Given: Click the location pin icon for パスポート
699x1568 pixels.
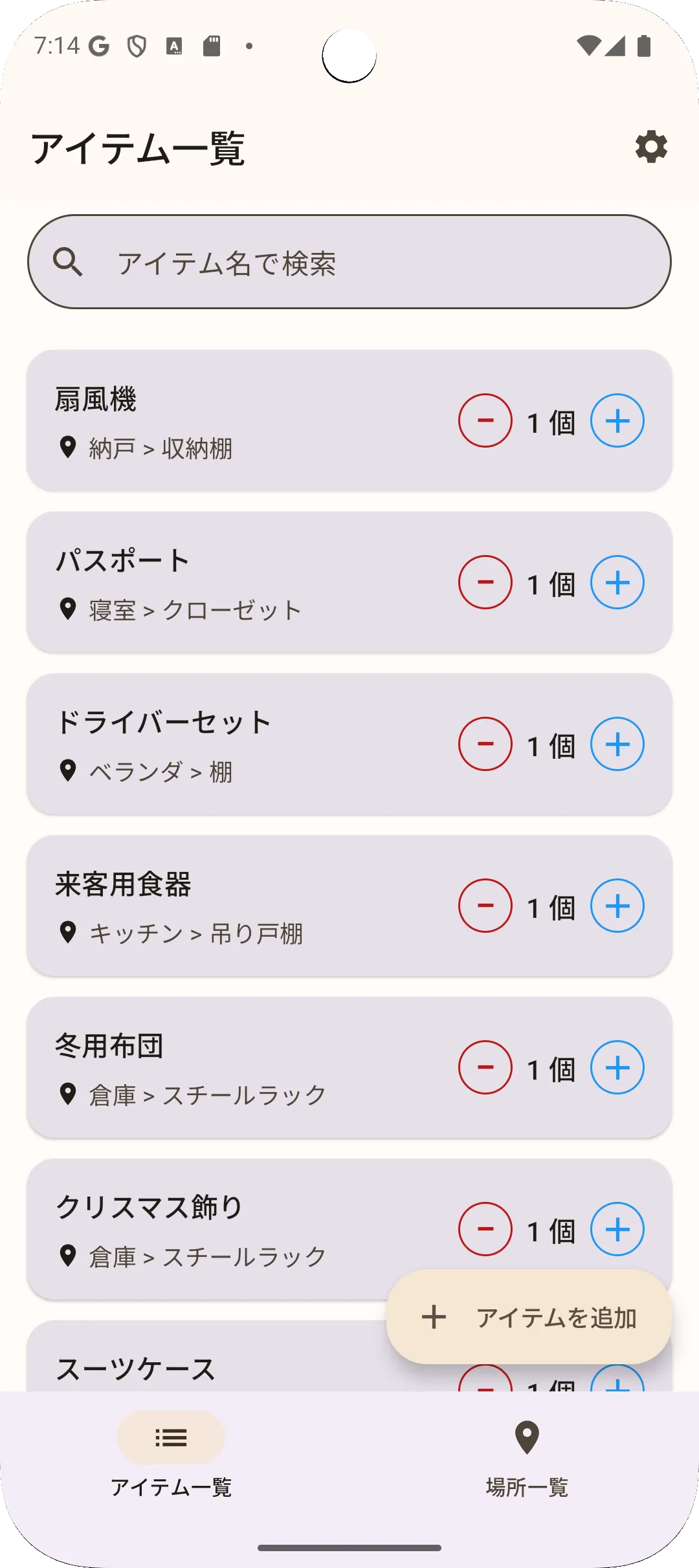Looking at the screenshot, I should 69,608.
